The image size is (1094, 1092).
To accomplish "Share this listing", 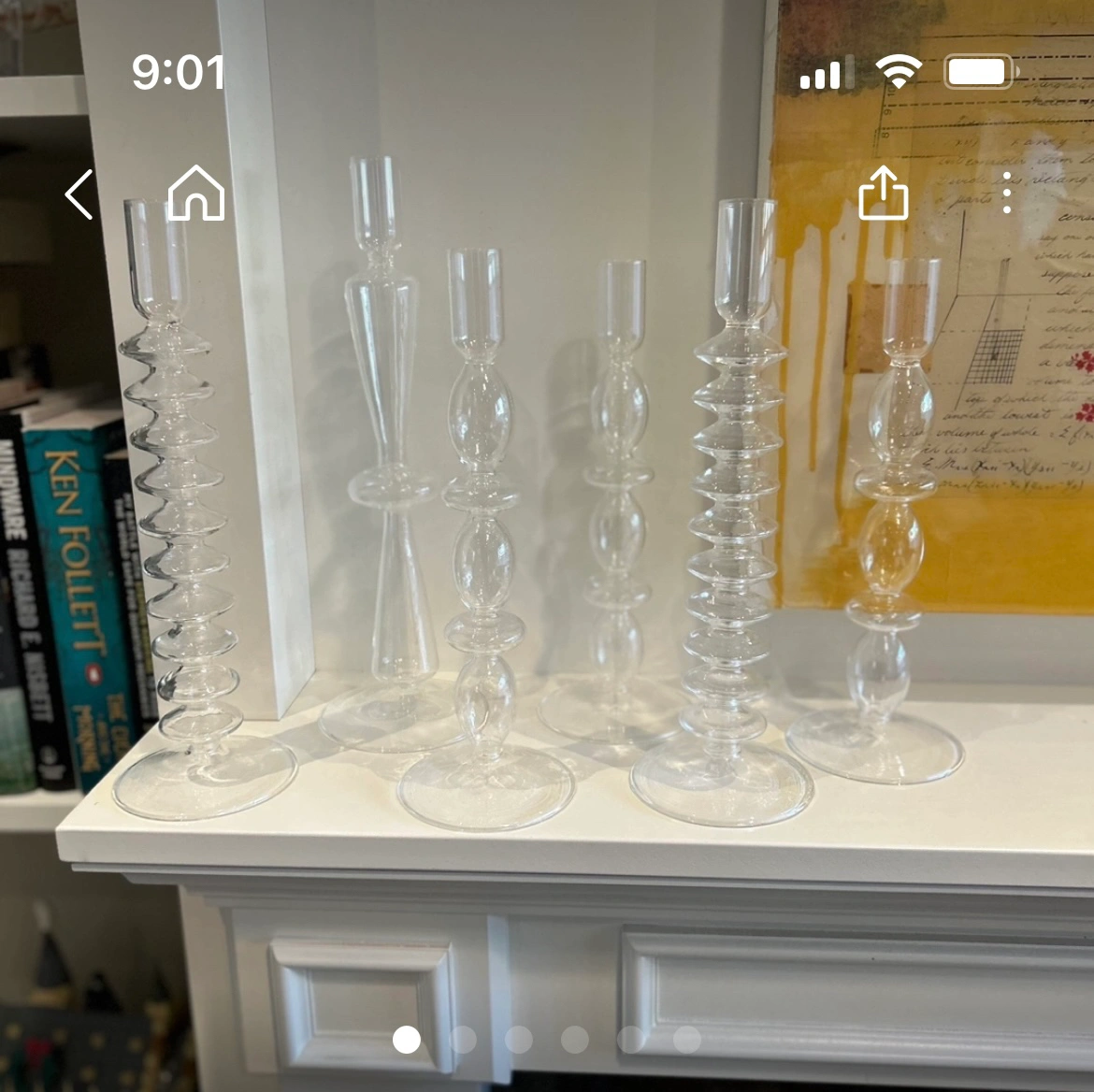I will pos(883,194).
